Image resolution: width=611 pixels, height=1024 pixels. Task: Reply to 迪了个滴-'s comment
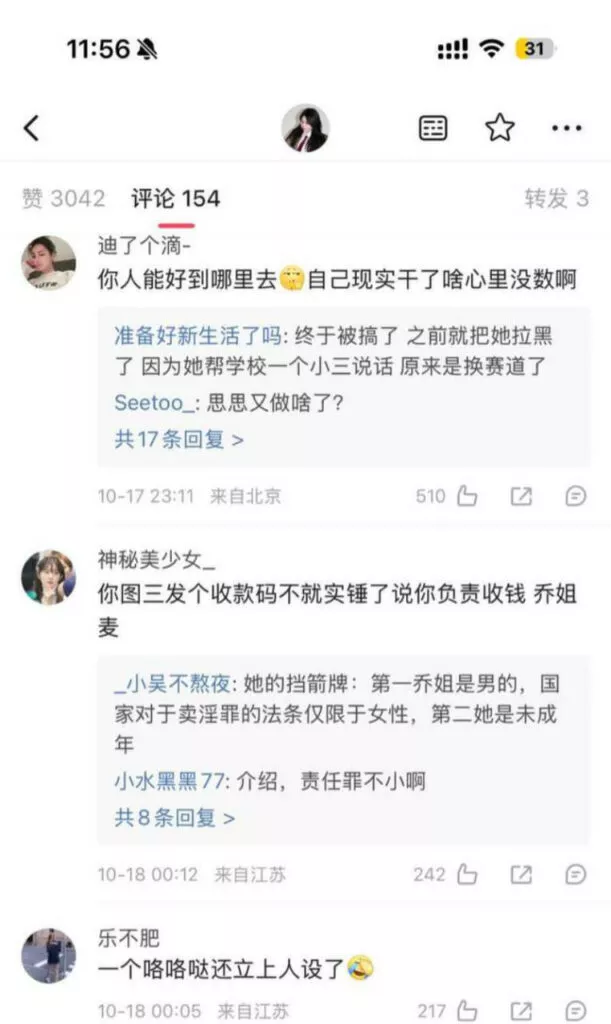575,496
